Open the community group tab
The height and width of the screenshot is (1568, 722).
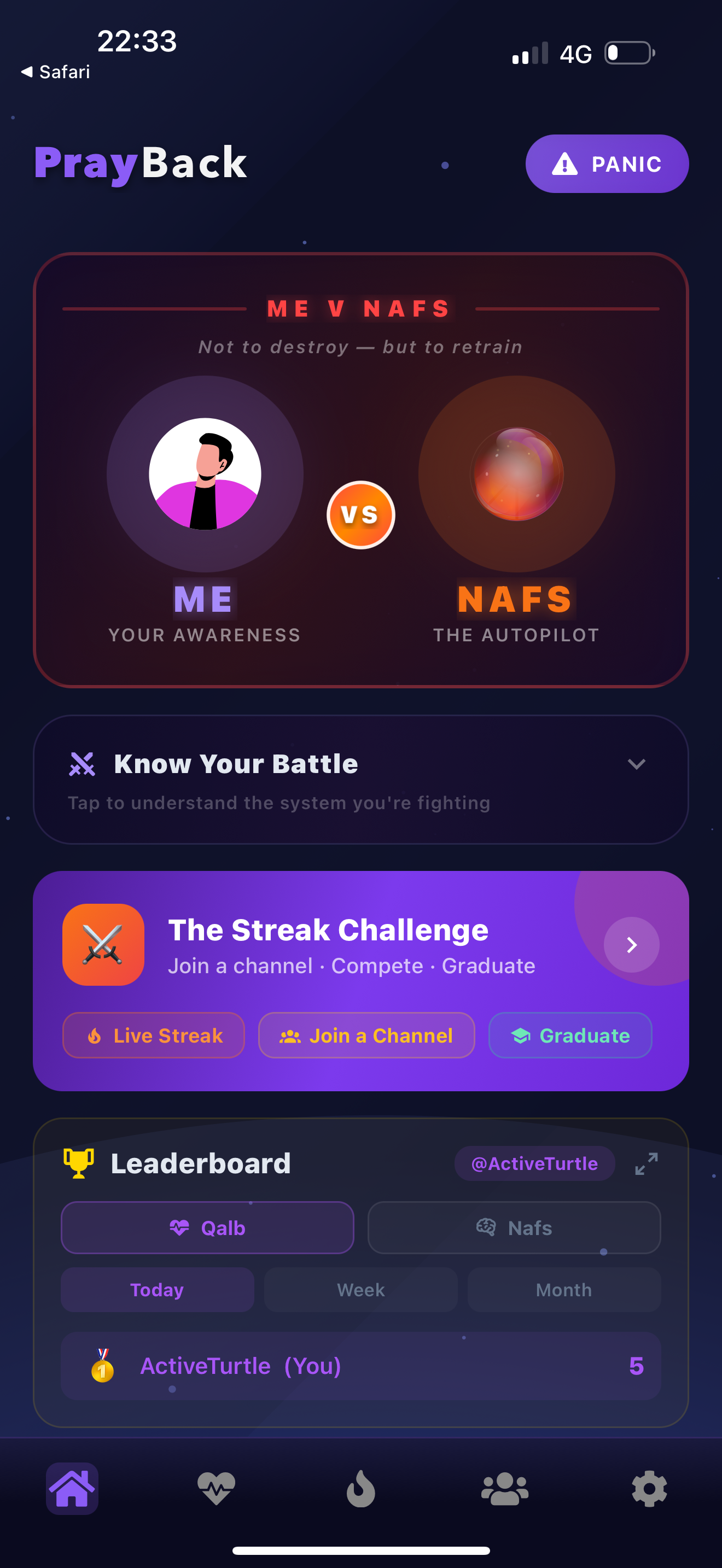tap(505, 1488)
